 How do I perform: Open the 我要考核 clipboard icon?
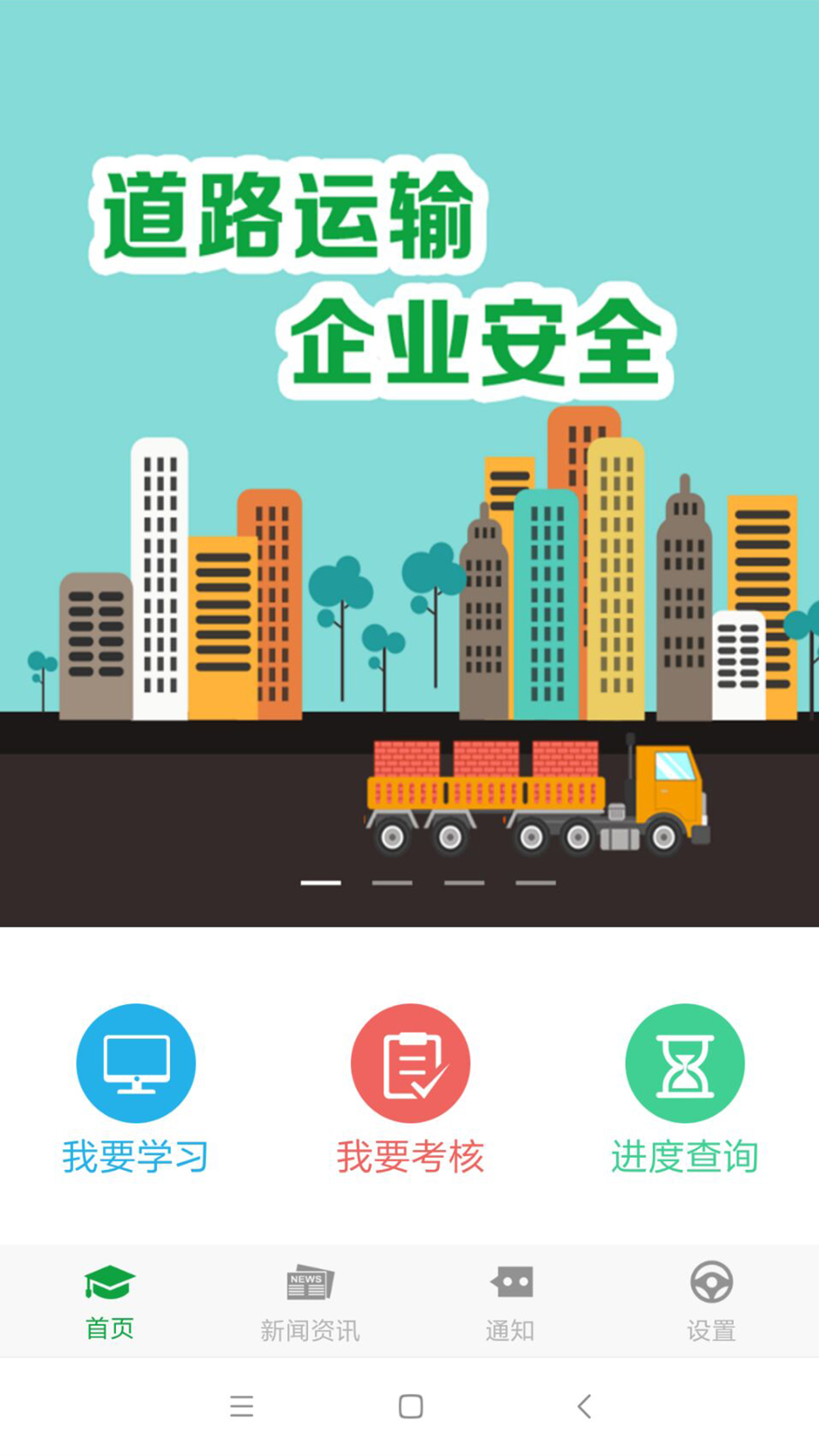pyautogui.click(x=409, y=1063)
